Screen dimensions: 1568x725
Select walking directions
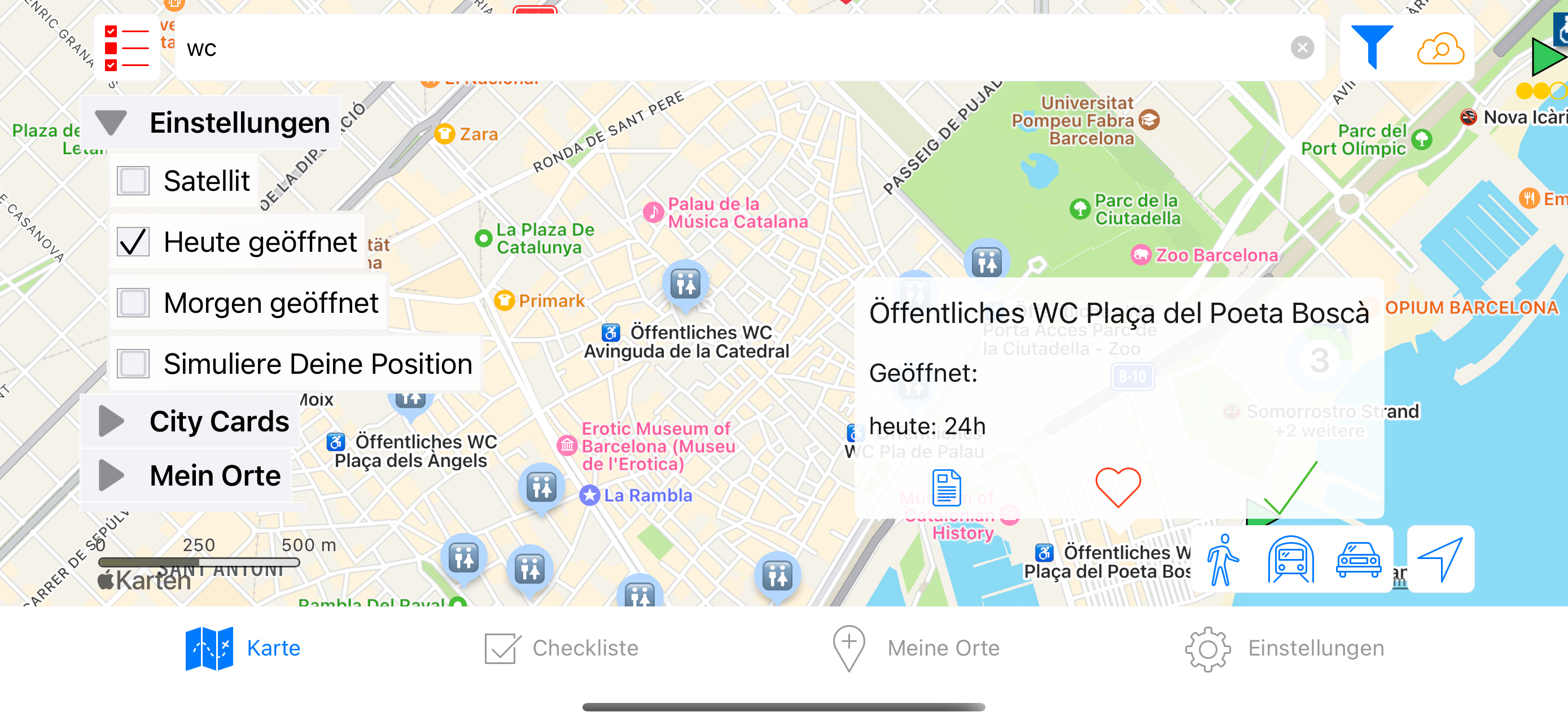click(1223, 560)
